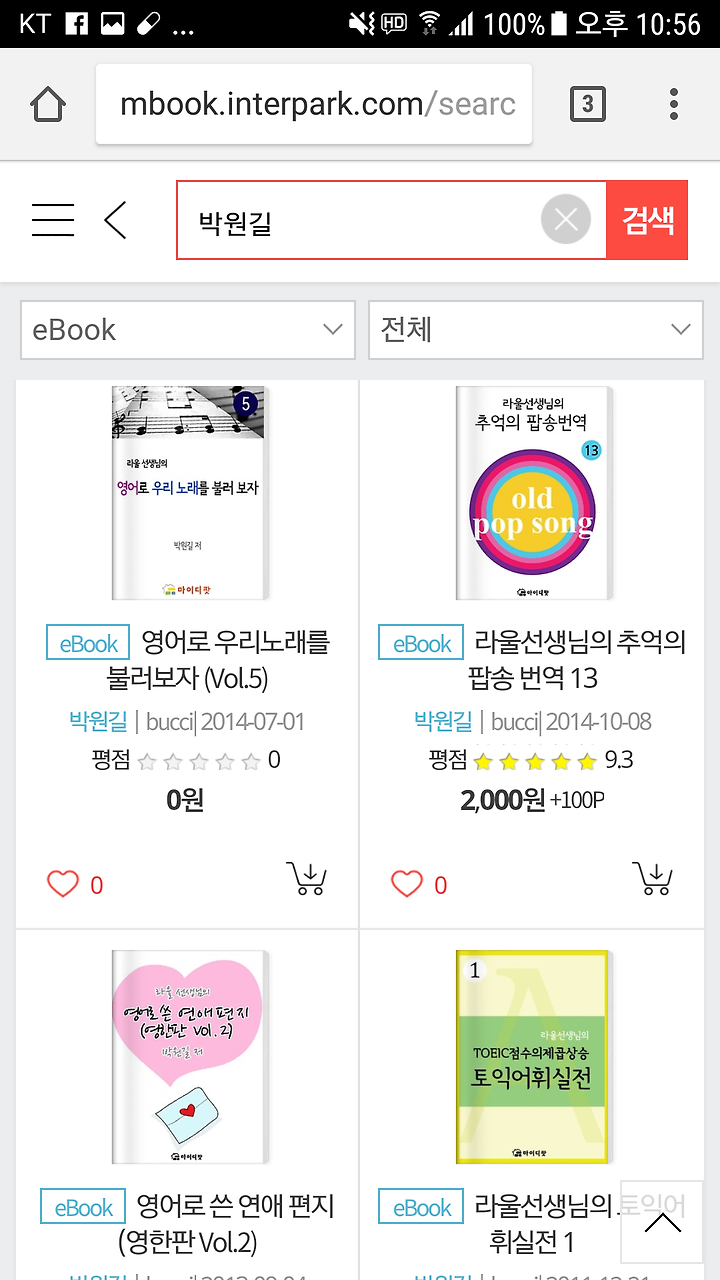
Task: Expand the eBook dropdown
Action: 188,330
